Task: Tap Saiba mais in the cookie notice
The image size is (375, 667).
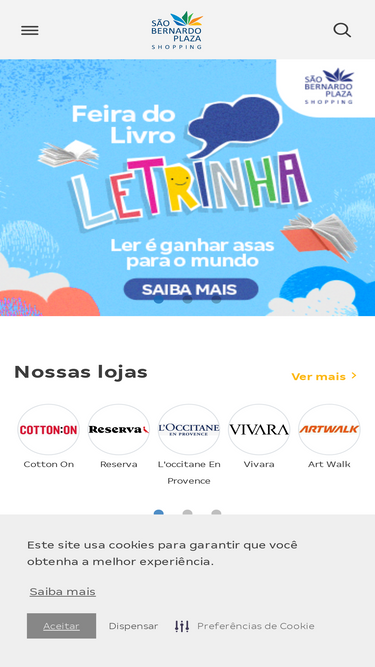Action: tap(62, 591)
